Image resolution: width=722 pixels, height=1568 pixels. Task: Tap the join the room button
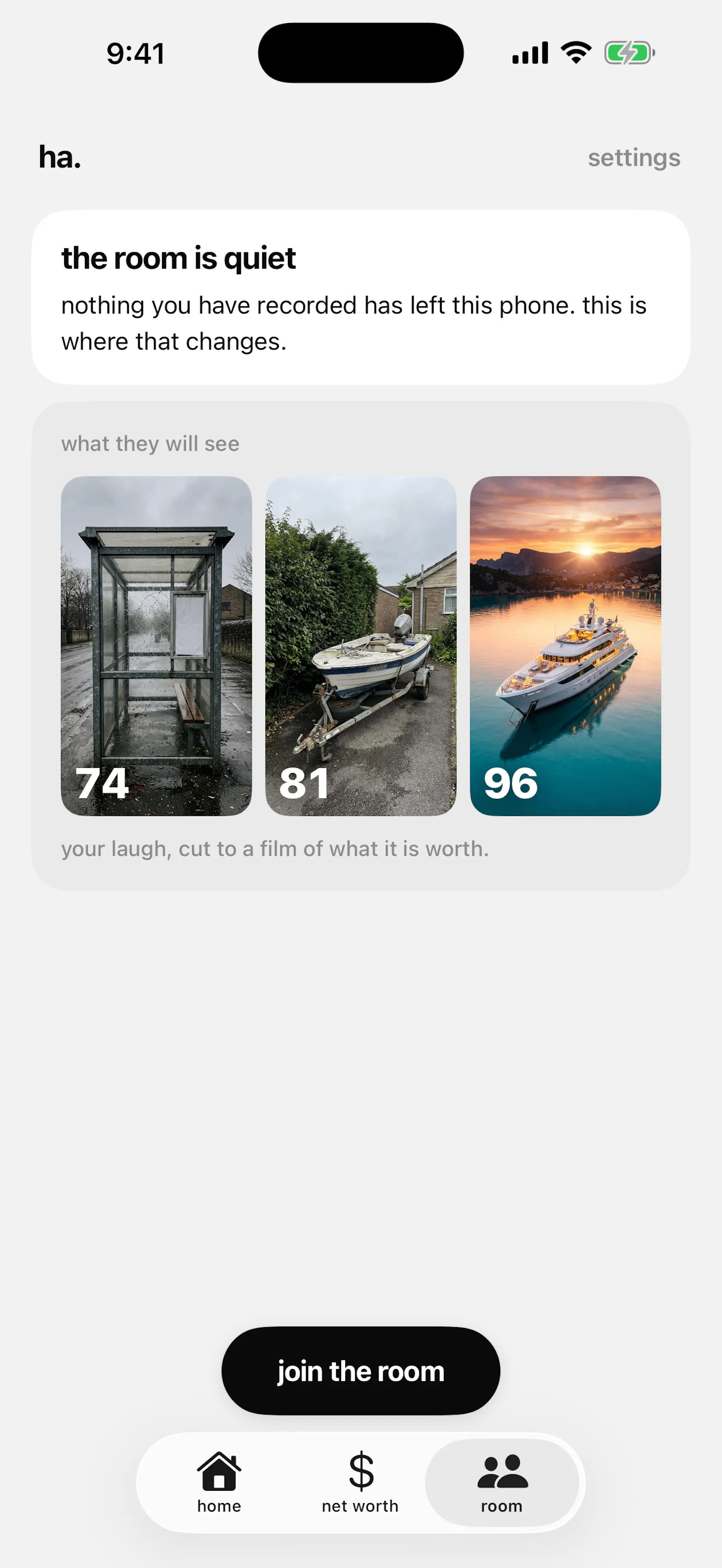(x=361, y=1371)
